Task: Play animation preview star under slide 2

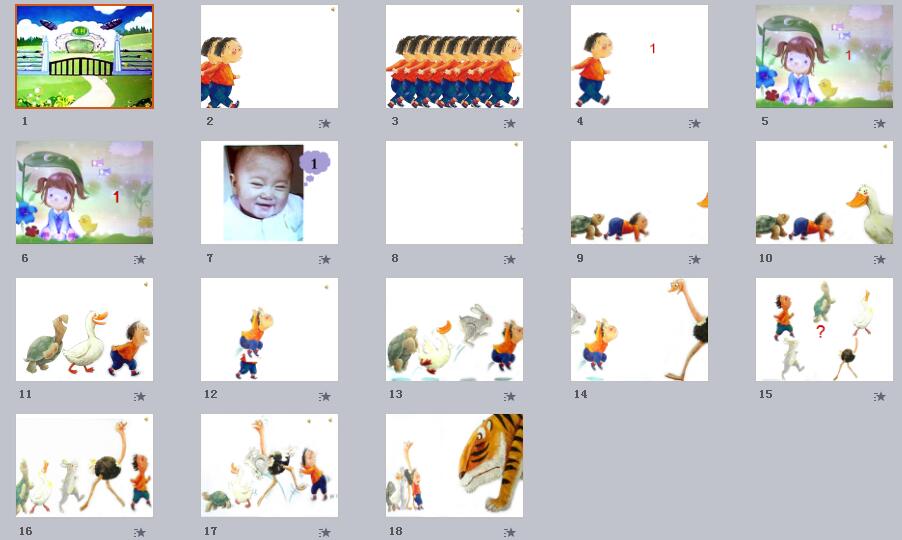Action: coord(325,124)
